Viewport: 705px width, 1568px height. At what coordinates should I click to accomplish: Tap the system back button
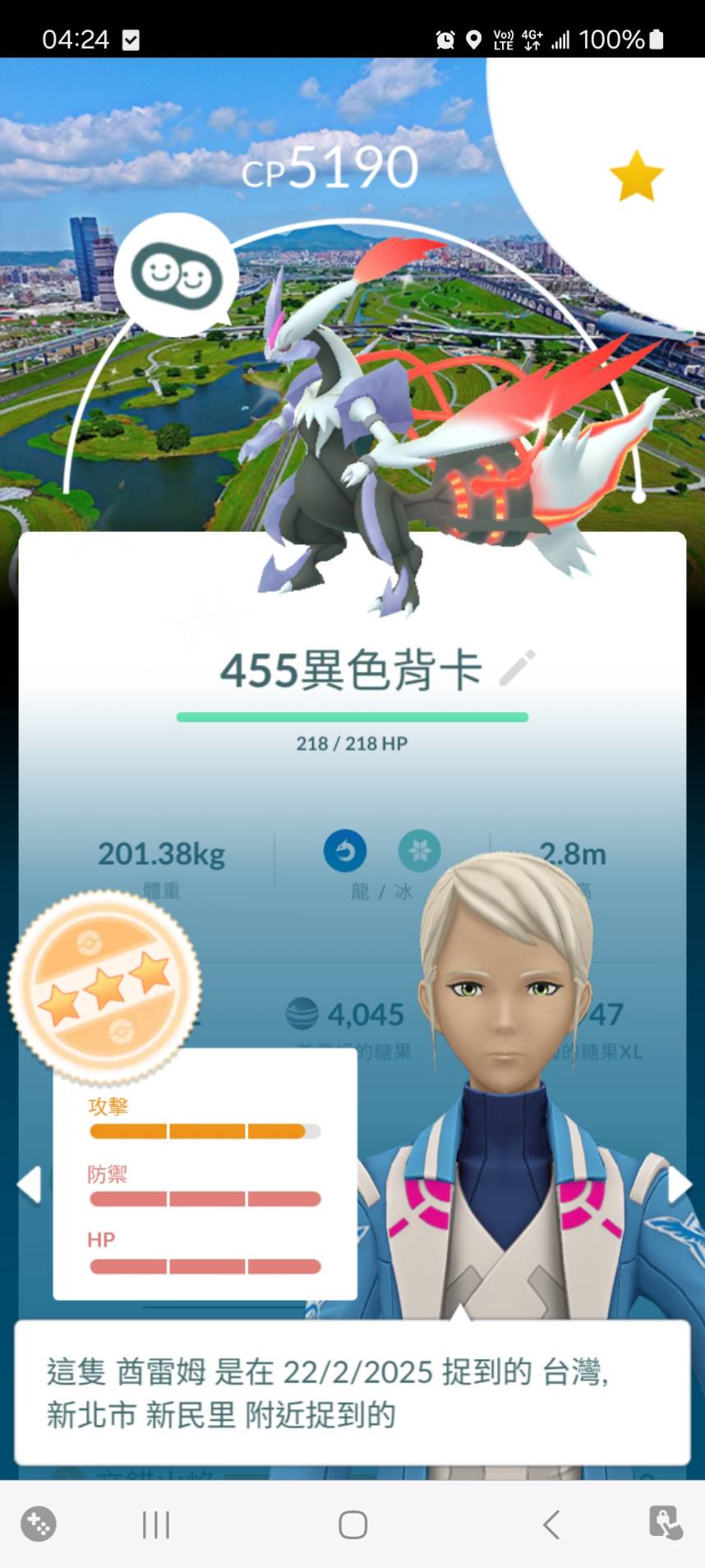click(x=551, y=1524)
